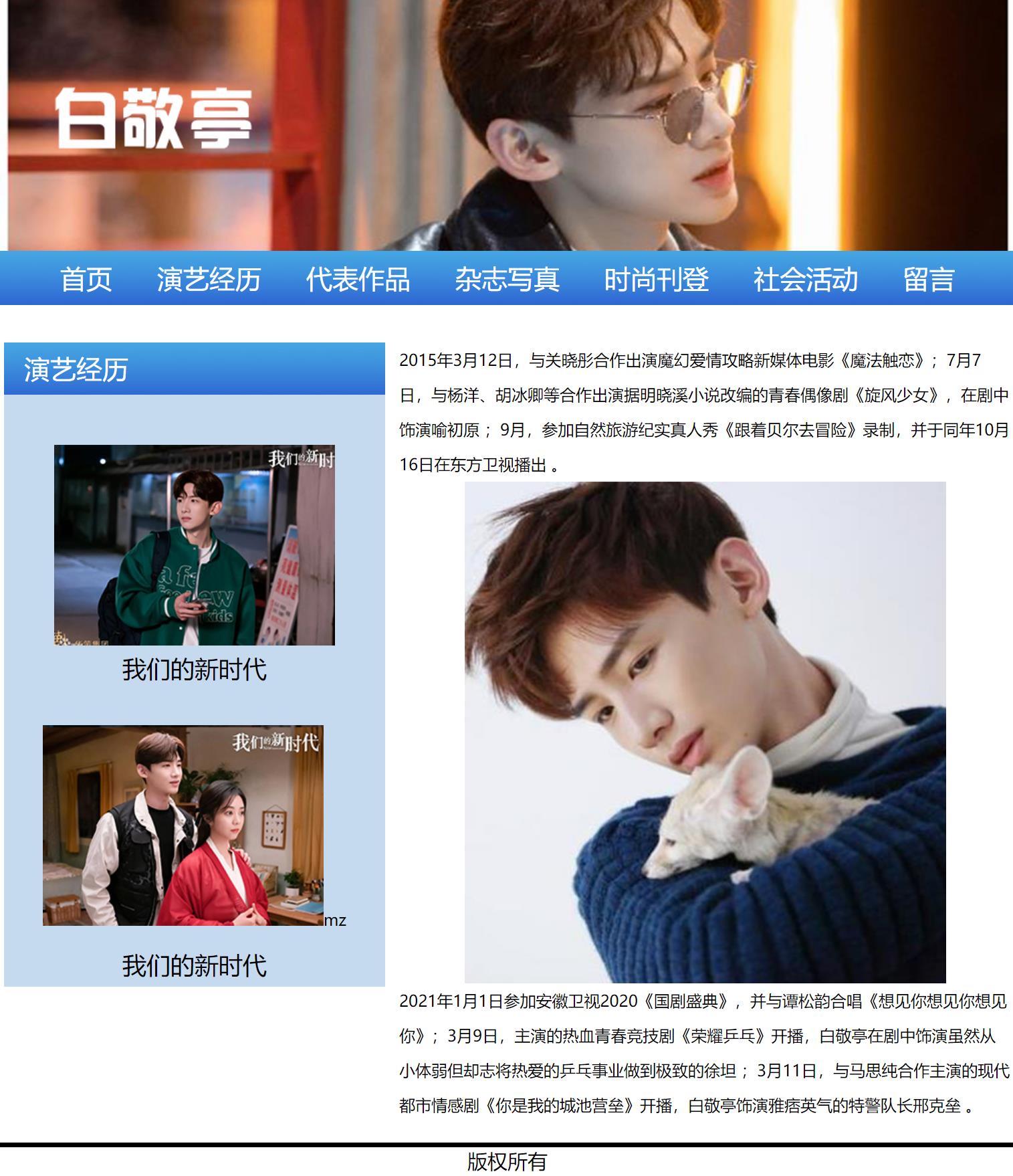This screenshot has height=1176, width=1013.
Task: Open 社会活动 page
Action: coord(805,279)
